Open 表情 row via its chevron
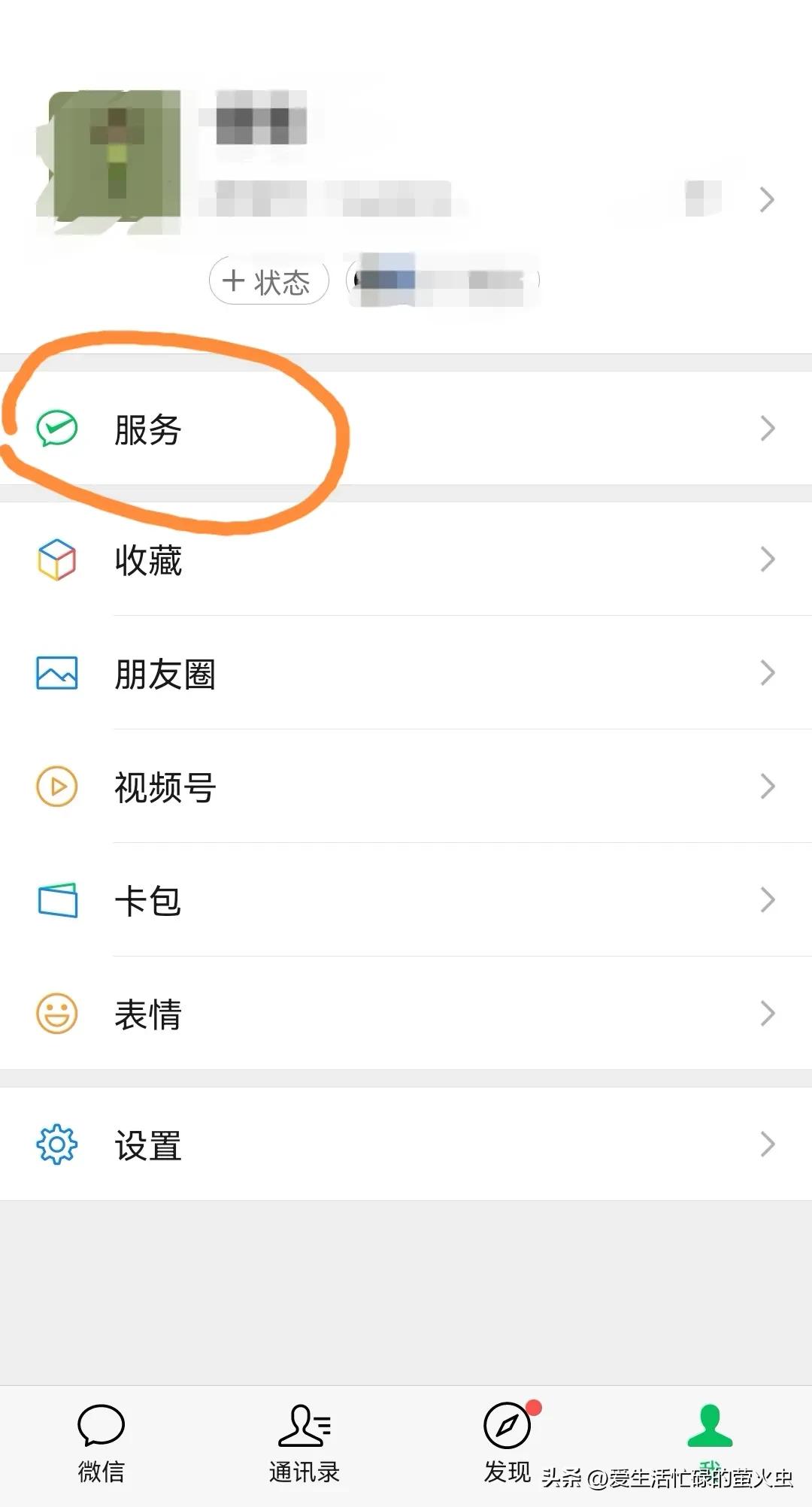 [x=768, y=1014]
